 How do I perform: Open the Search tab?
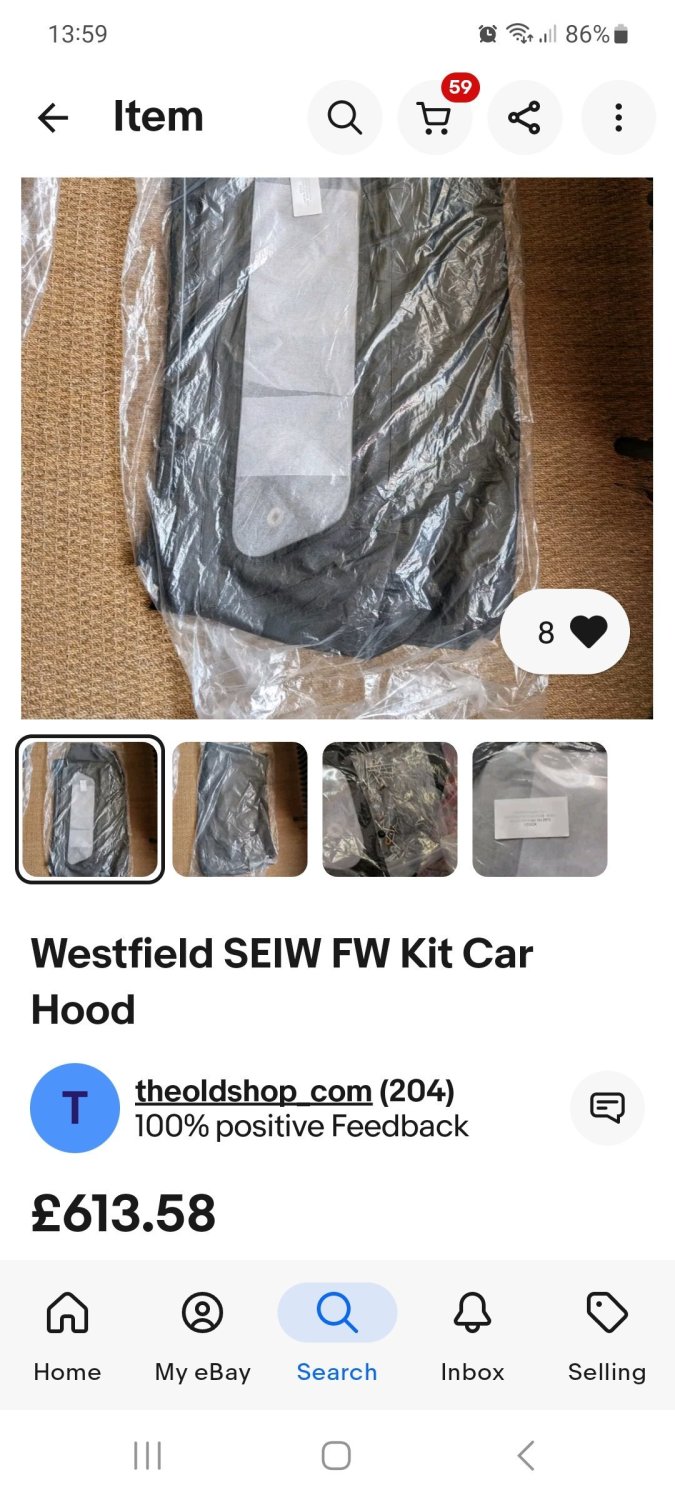click(x=337, y=1335)
